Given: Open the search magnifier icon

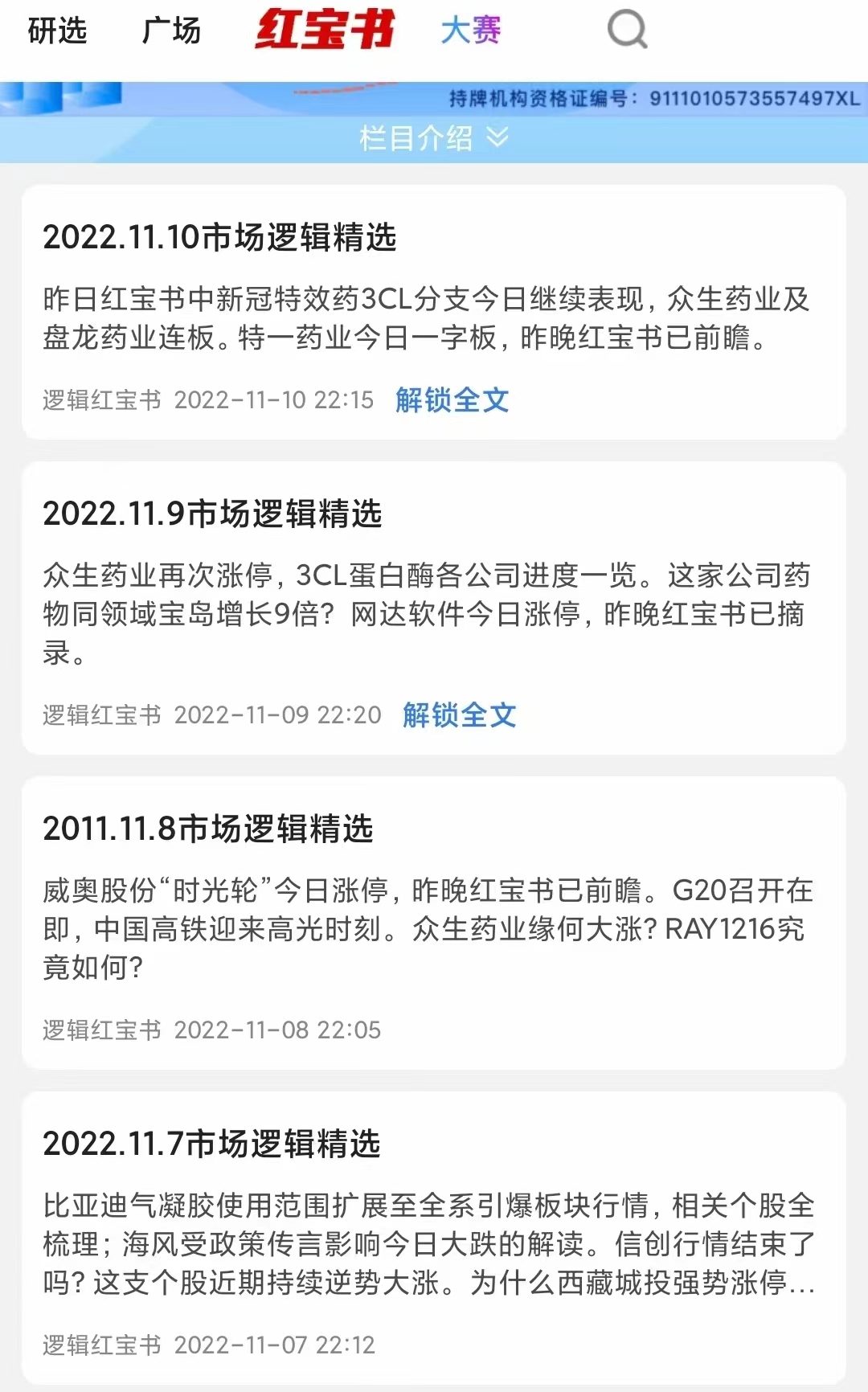Looking at the screenshot, I should [x=627, y=31].
